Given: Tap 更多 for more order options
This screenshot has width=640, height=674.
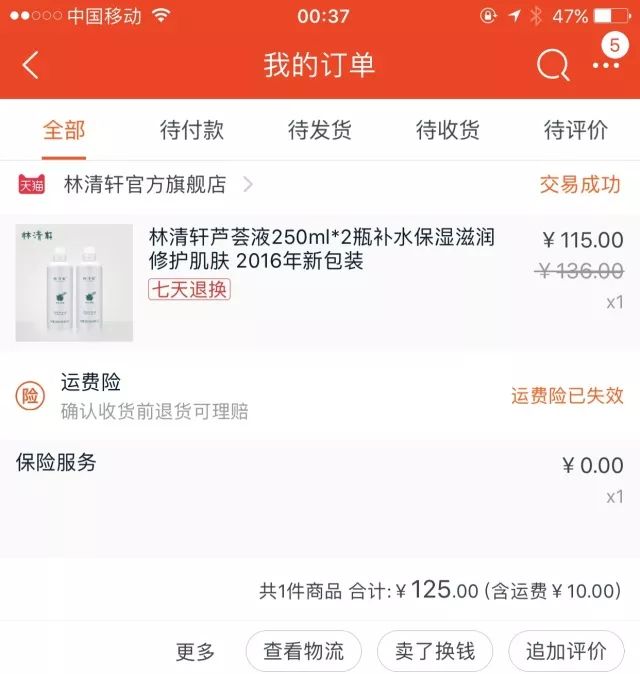Looking at the screenshot, I should coord(195,652).
